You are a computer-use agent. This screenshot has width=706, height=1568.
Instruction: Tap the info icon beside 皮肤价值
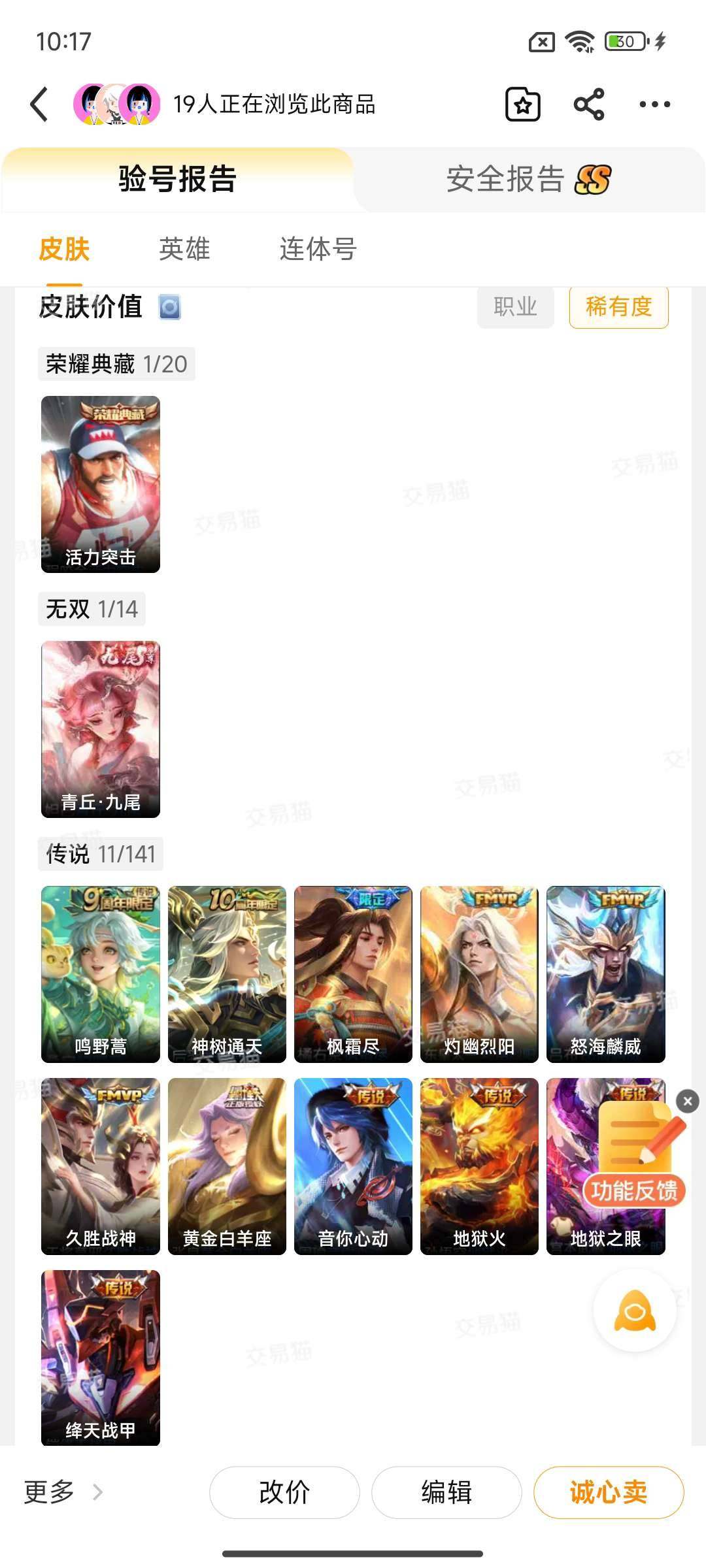coord(170,307)
